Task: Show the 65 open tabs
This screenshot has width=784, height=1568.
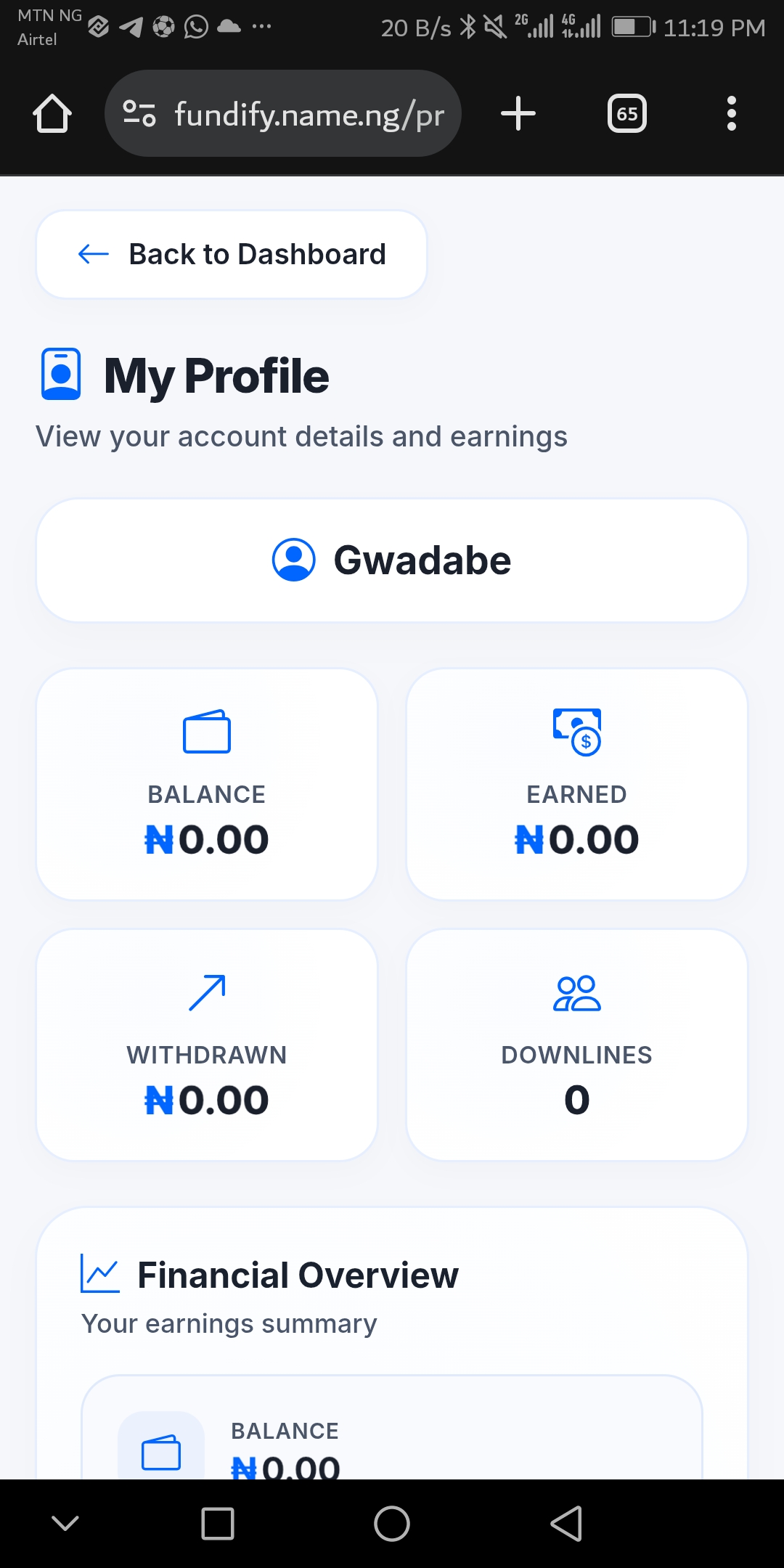Action: tap(626, 114)
